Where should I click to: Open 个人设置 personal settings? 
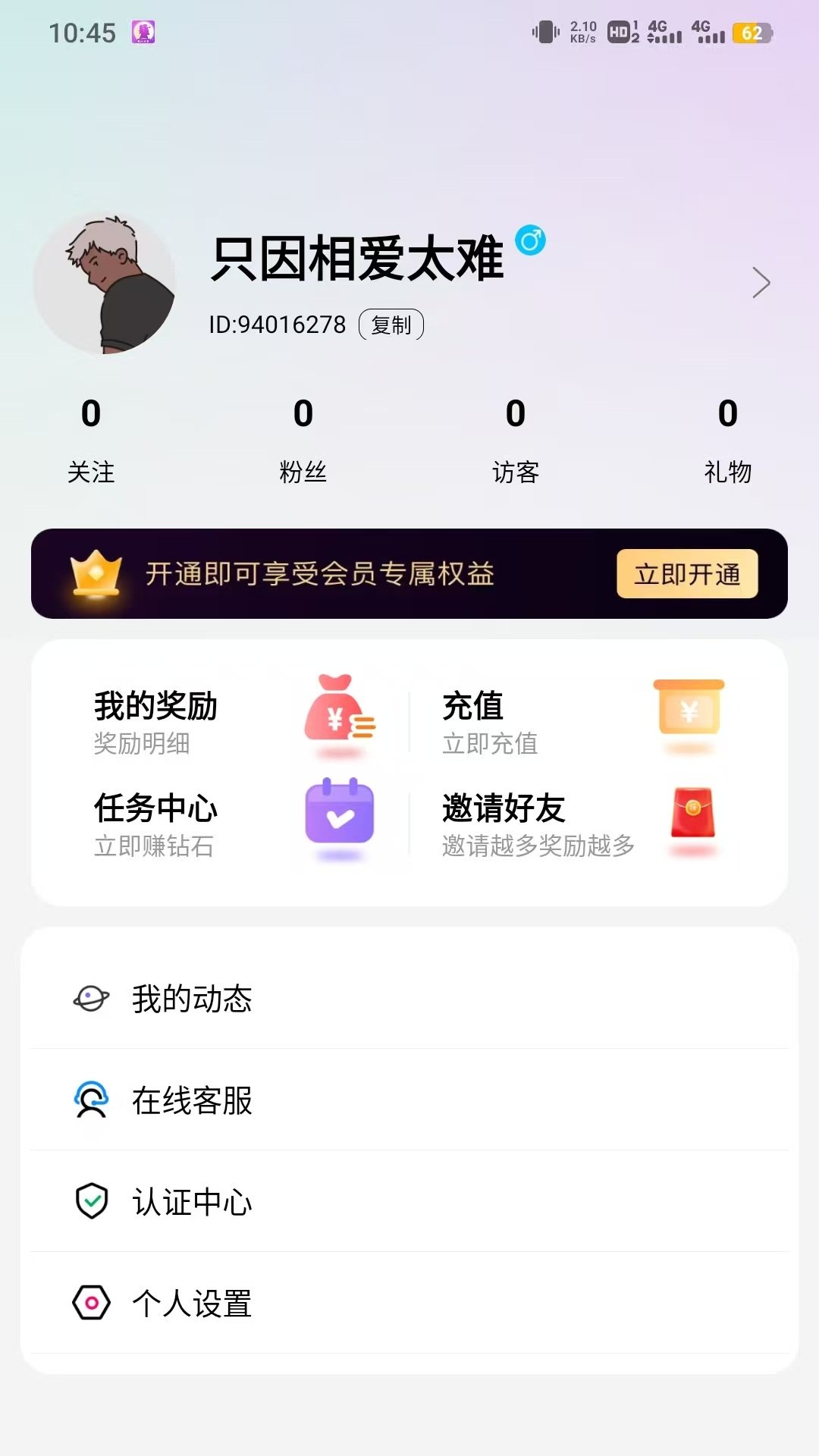(x=409, y=1304)
